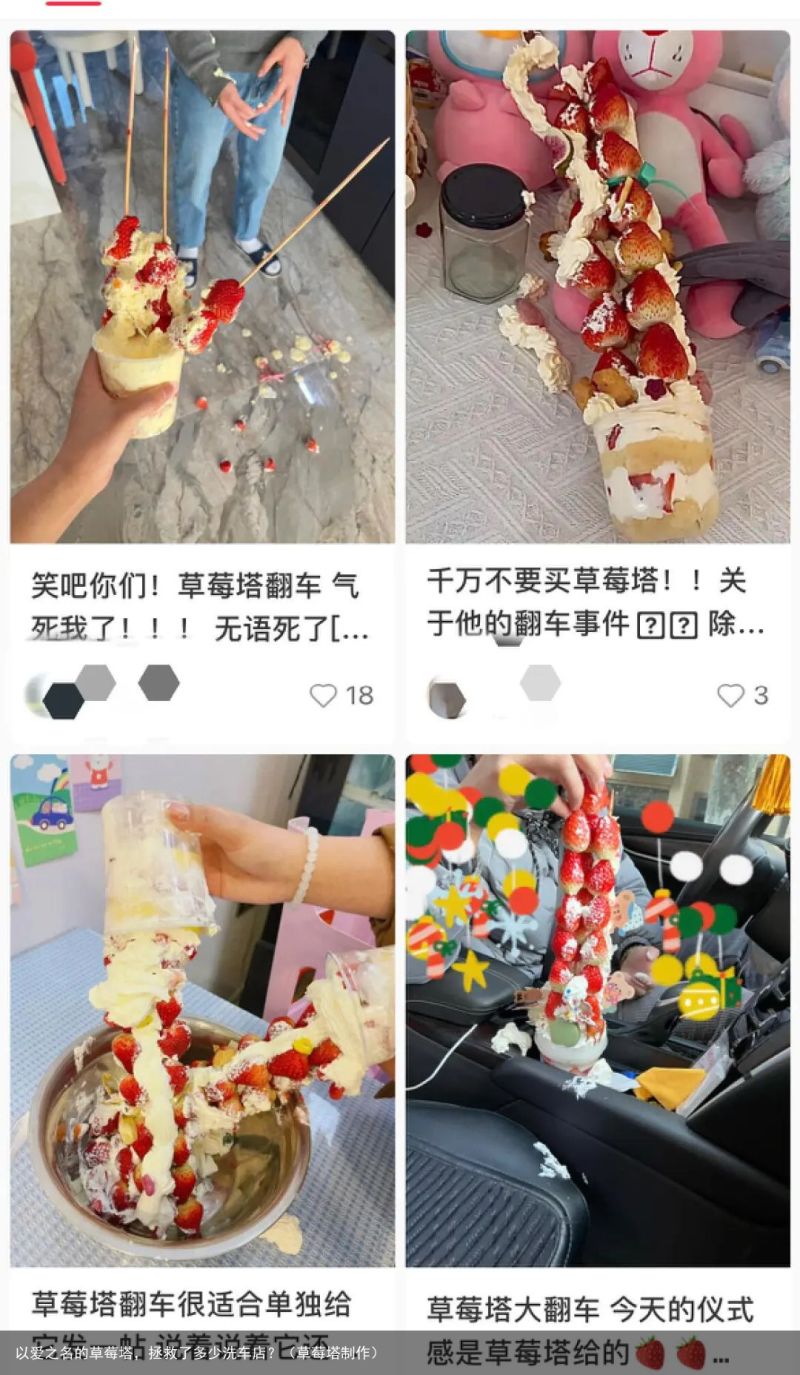Open the post '草莓塔大翻车 今天的仪式感'

pos(597,1010)
